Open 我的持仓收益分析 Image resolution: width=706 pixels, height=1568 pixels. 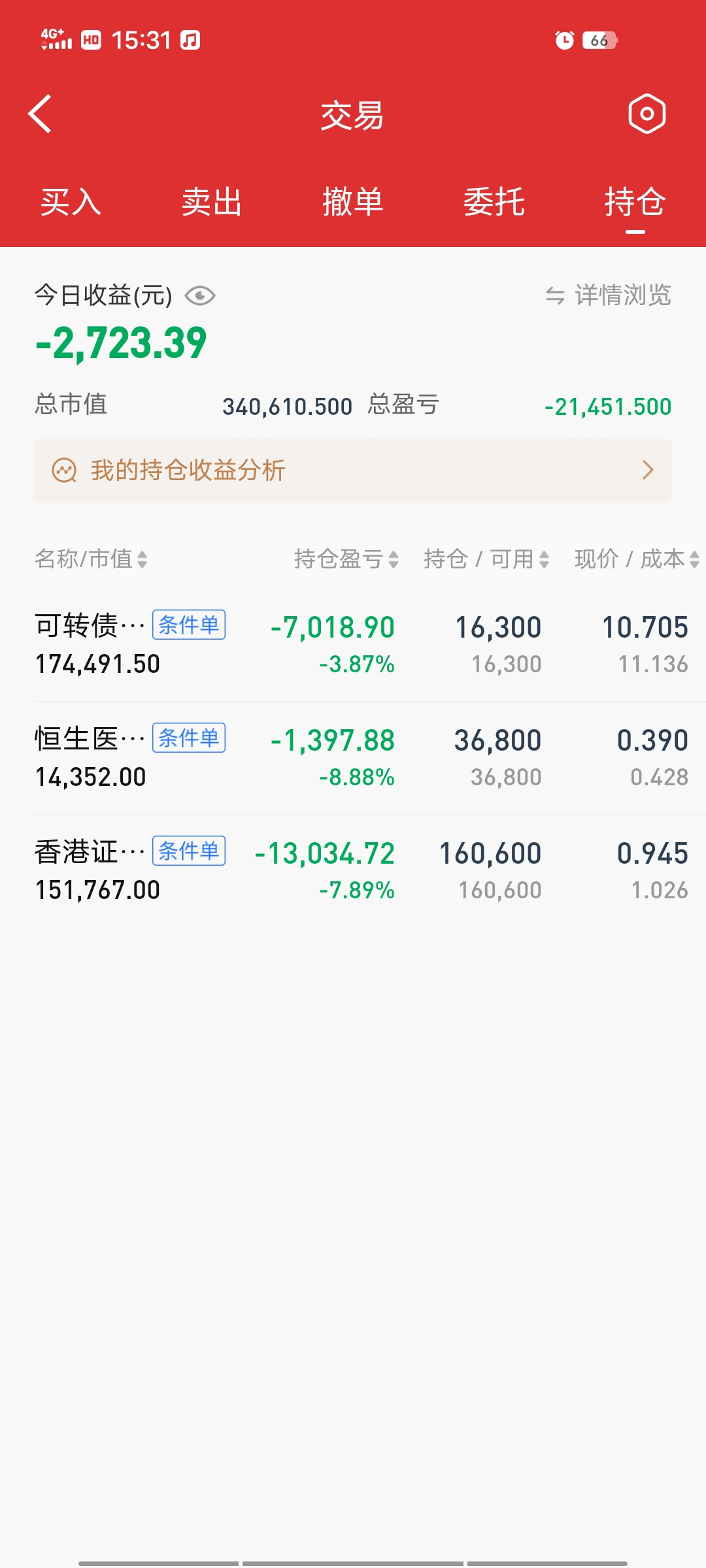[x=353, y=470]
